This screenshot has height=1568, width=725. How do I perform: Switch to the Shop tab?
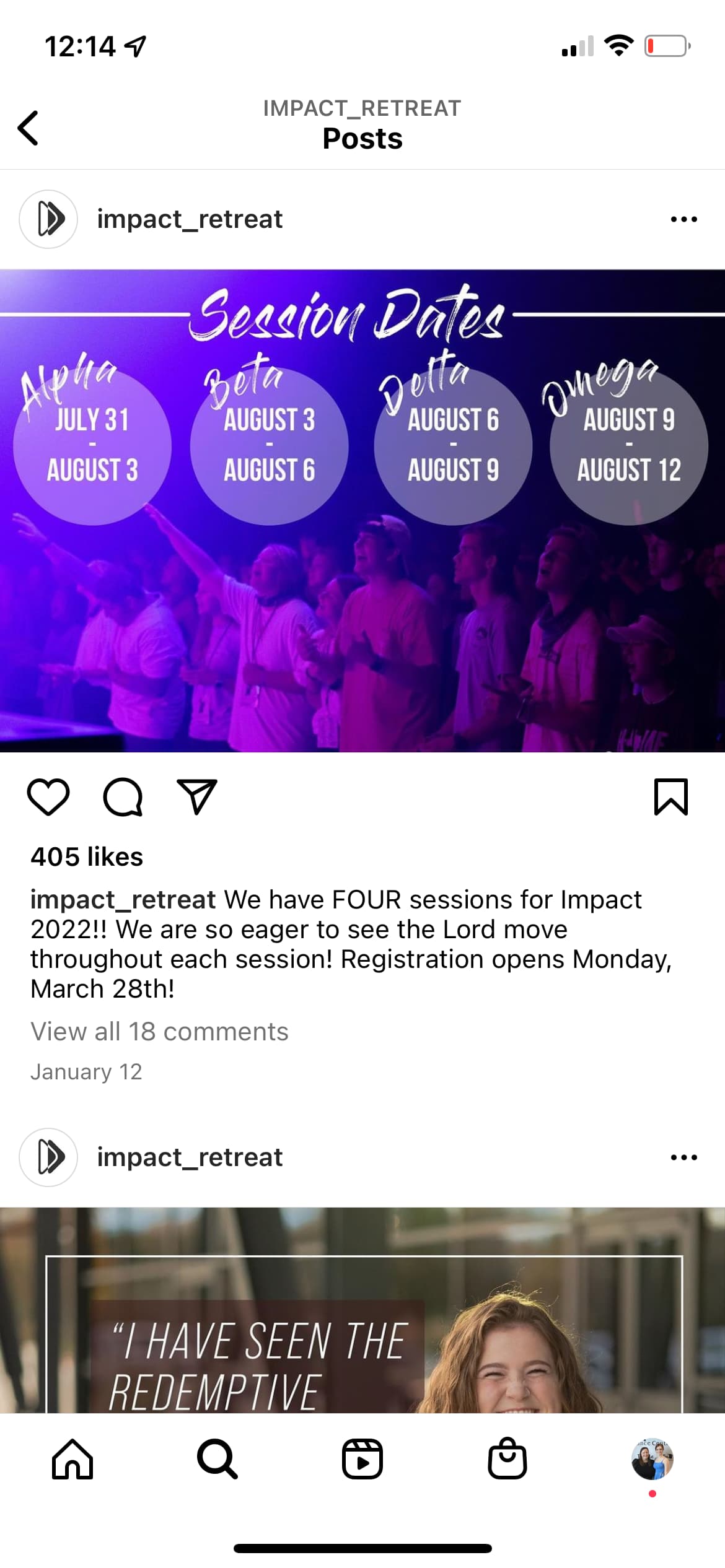(507, 1459)
